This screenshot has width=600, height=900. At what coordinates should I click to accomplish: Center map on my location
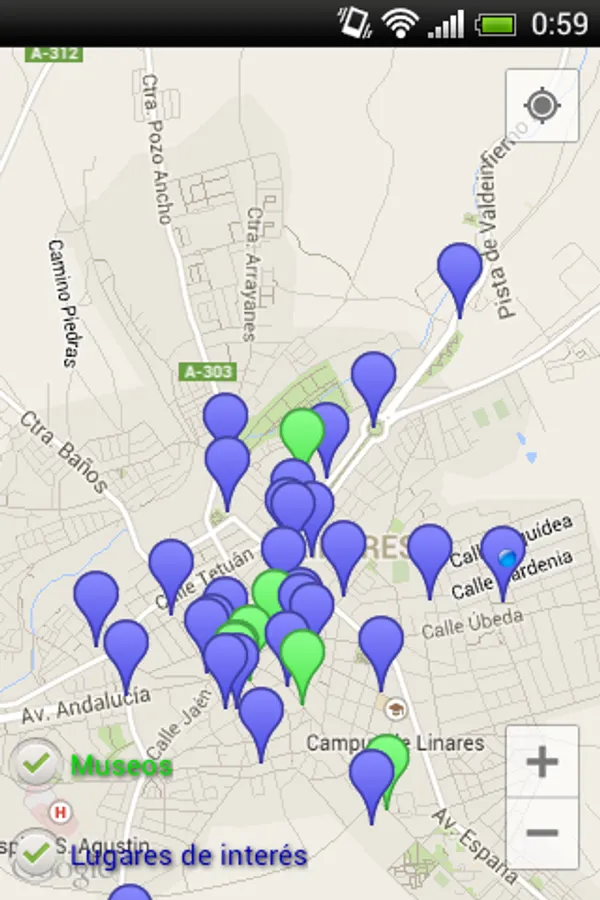click(x=542, y=106)
